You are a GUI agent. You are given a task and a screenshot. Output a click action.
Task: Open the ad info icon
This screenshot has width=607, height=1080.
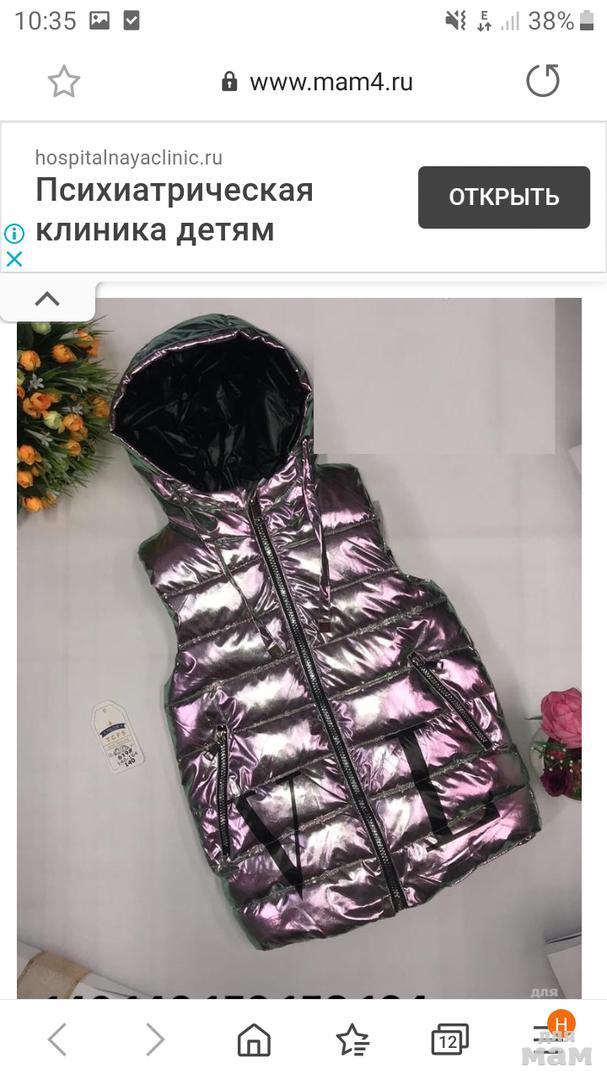pyautogui.click(x=14, y=234)
